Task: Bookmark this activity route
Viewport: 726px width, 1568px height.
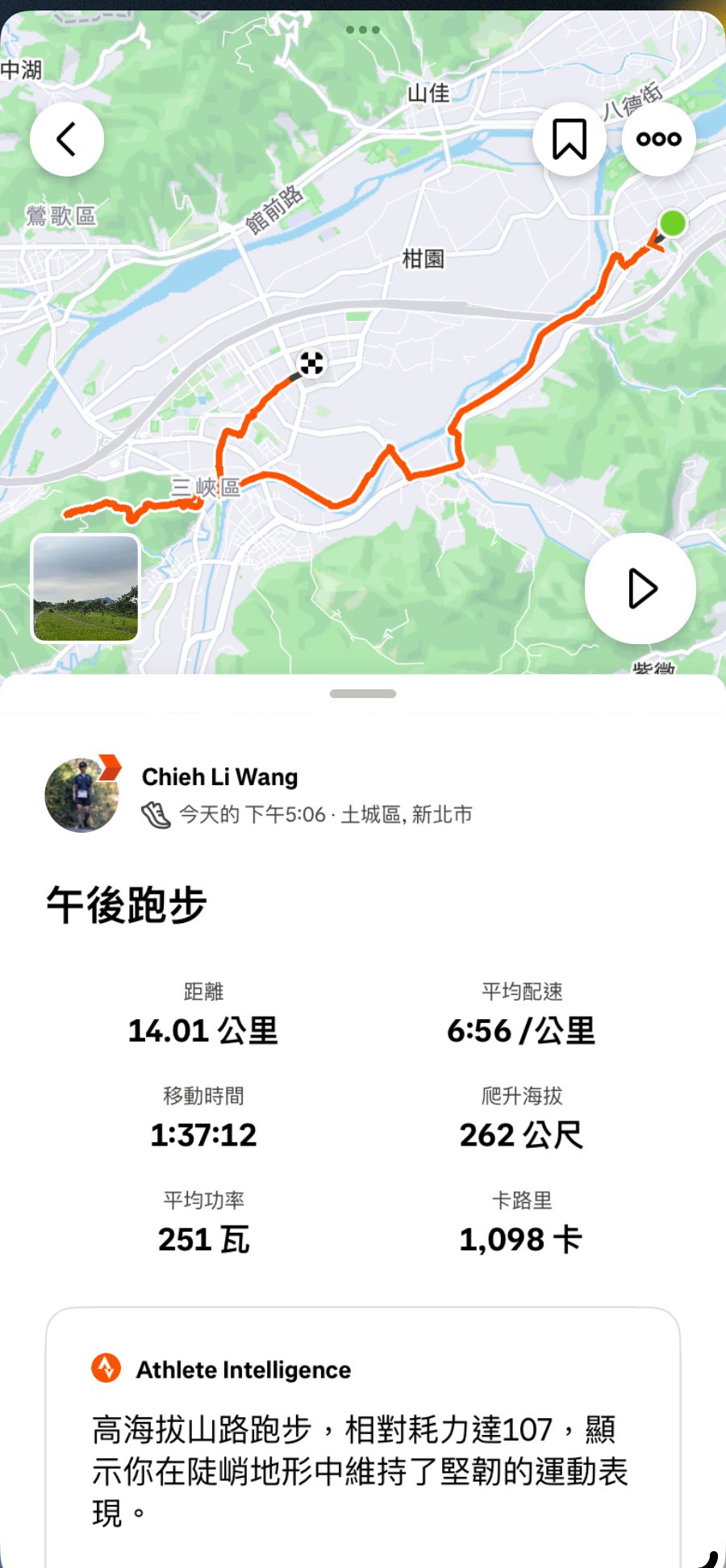Action: point(570,139)
